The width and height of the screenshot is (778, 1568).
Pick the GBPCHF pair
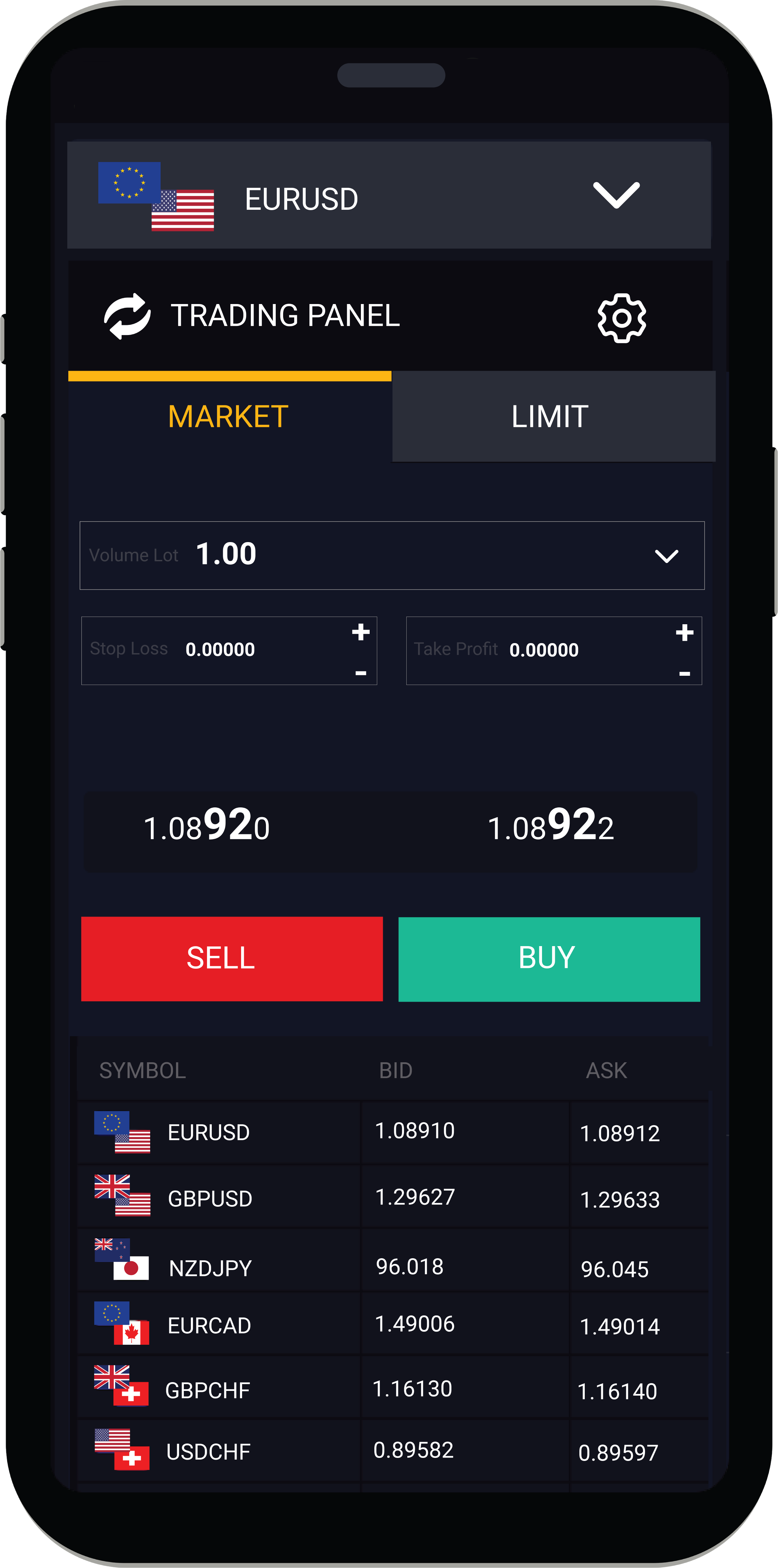[x=208, y=1391]
